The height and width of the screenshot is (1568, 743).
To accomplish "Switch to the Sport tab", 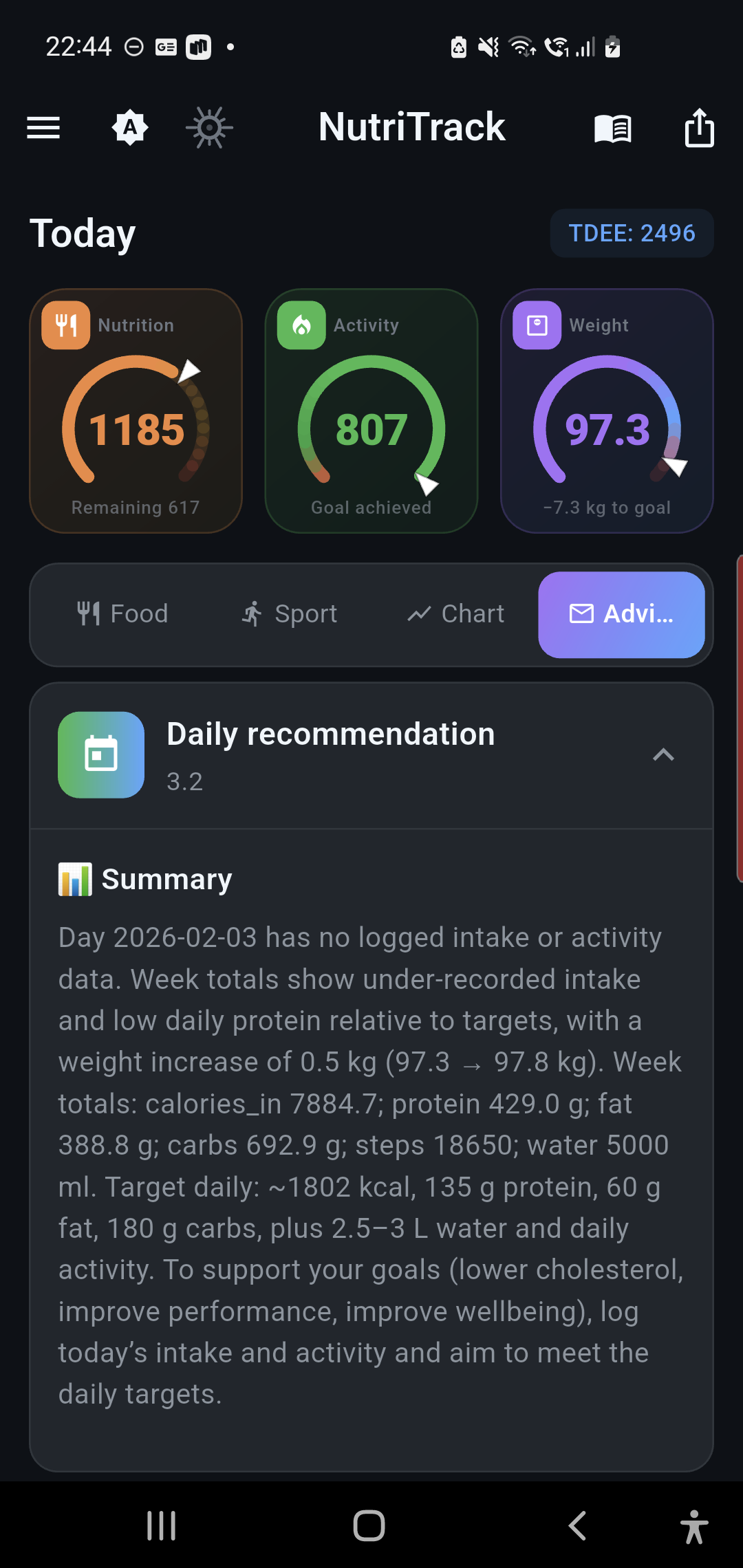I will [x=290, y=613].
